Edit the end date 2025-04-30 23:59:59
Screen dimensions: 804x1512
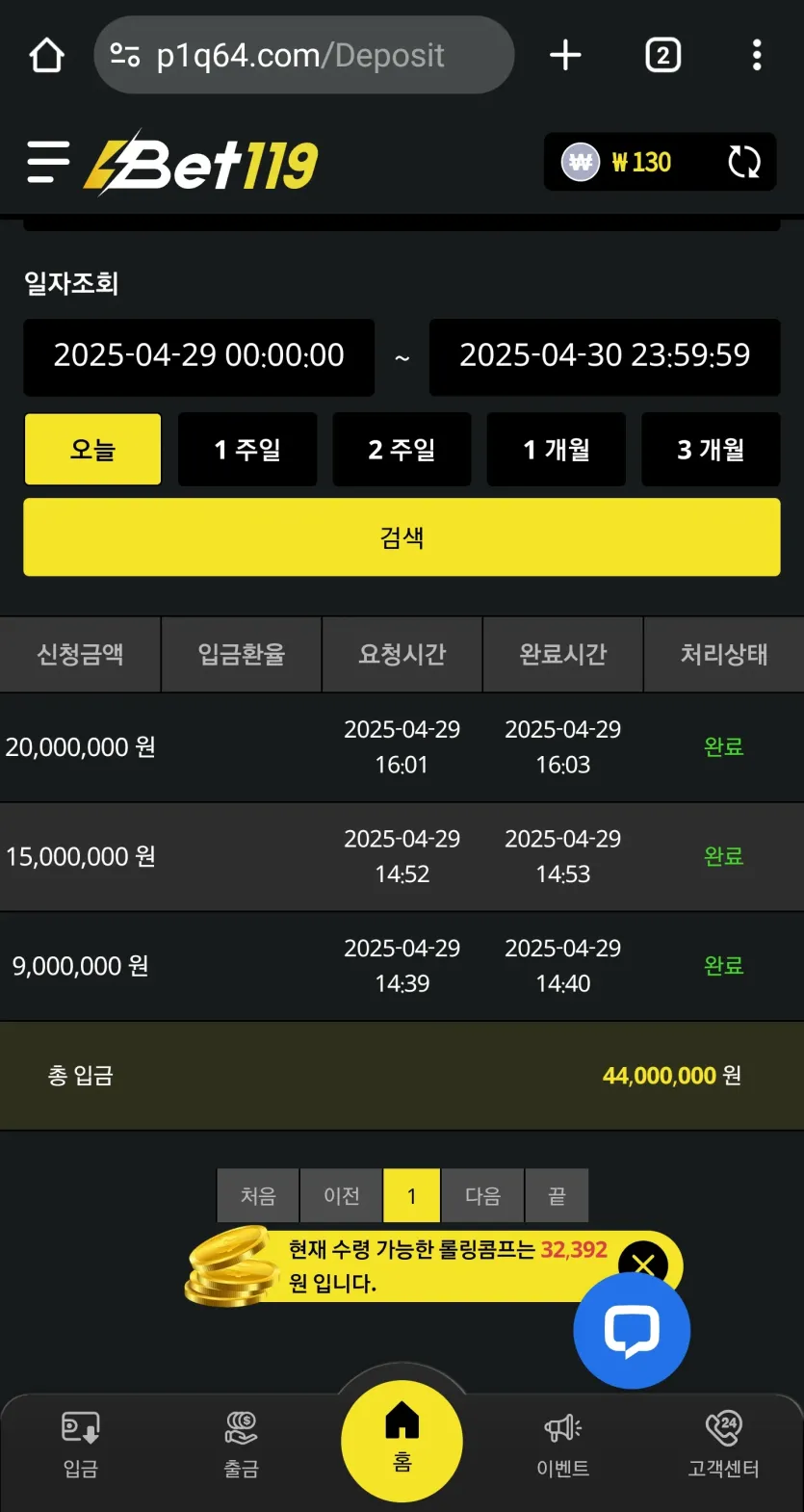(x=605, y=356)
